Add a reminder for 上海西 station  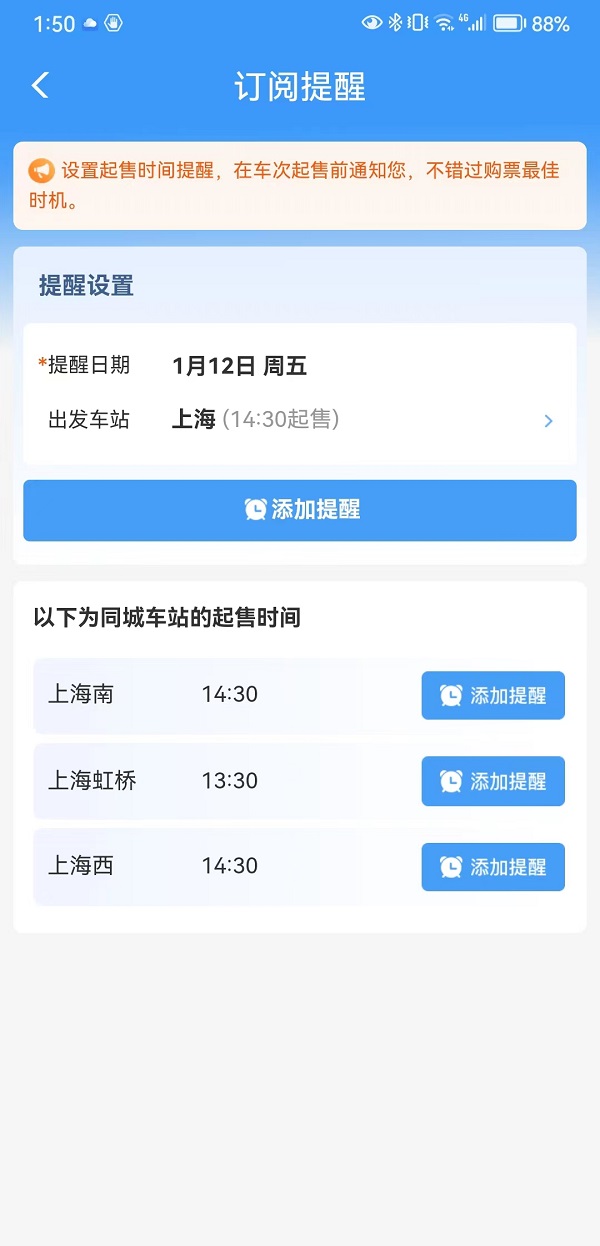(x=493, y=867)
